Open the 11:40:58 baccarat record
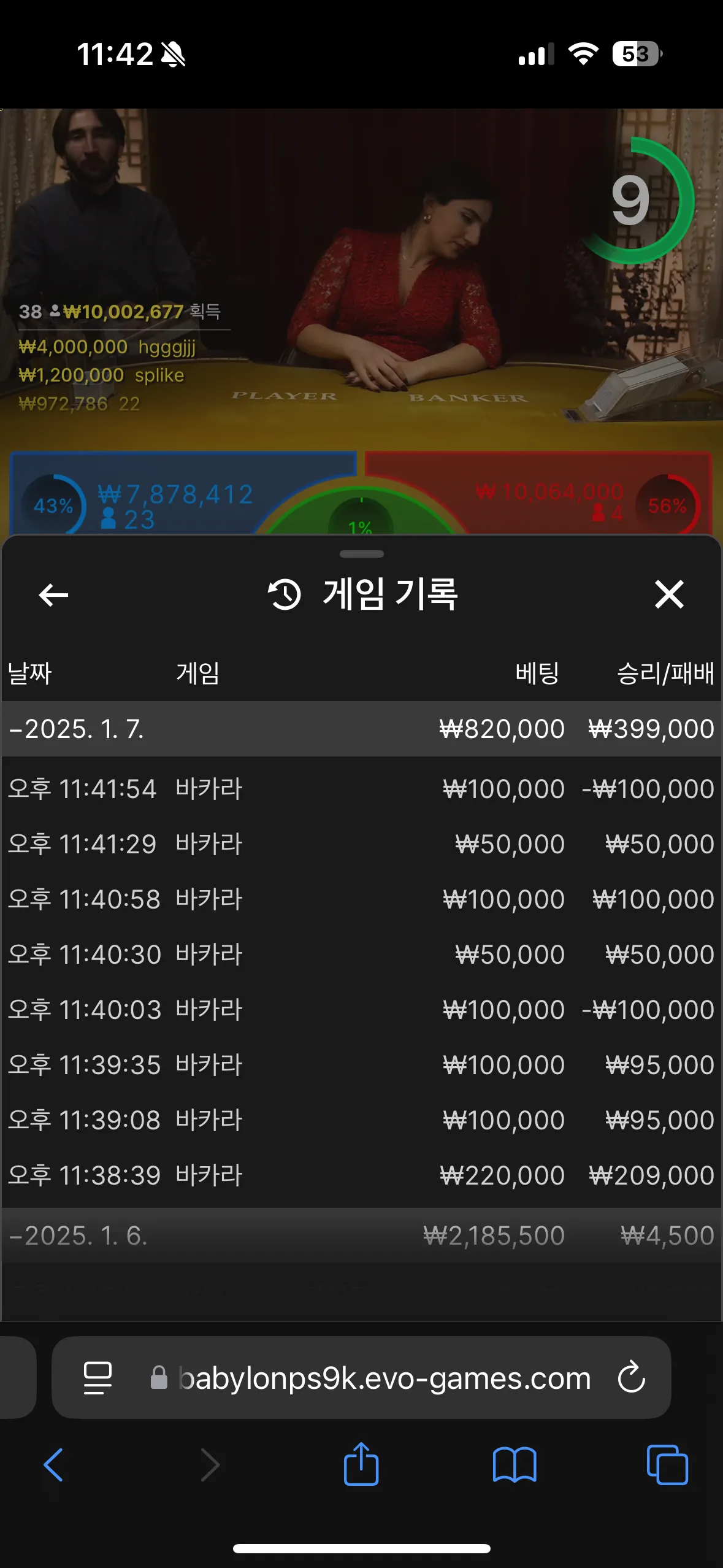This screenshot has height=1568, width=723. 361,899
